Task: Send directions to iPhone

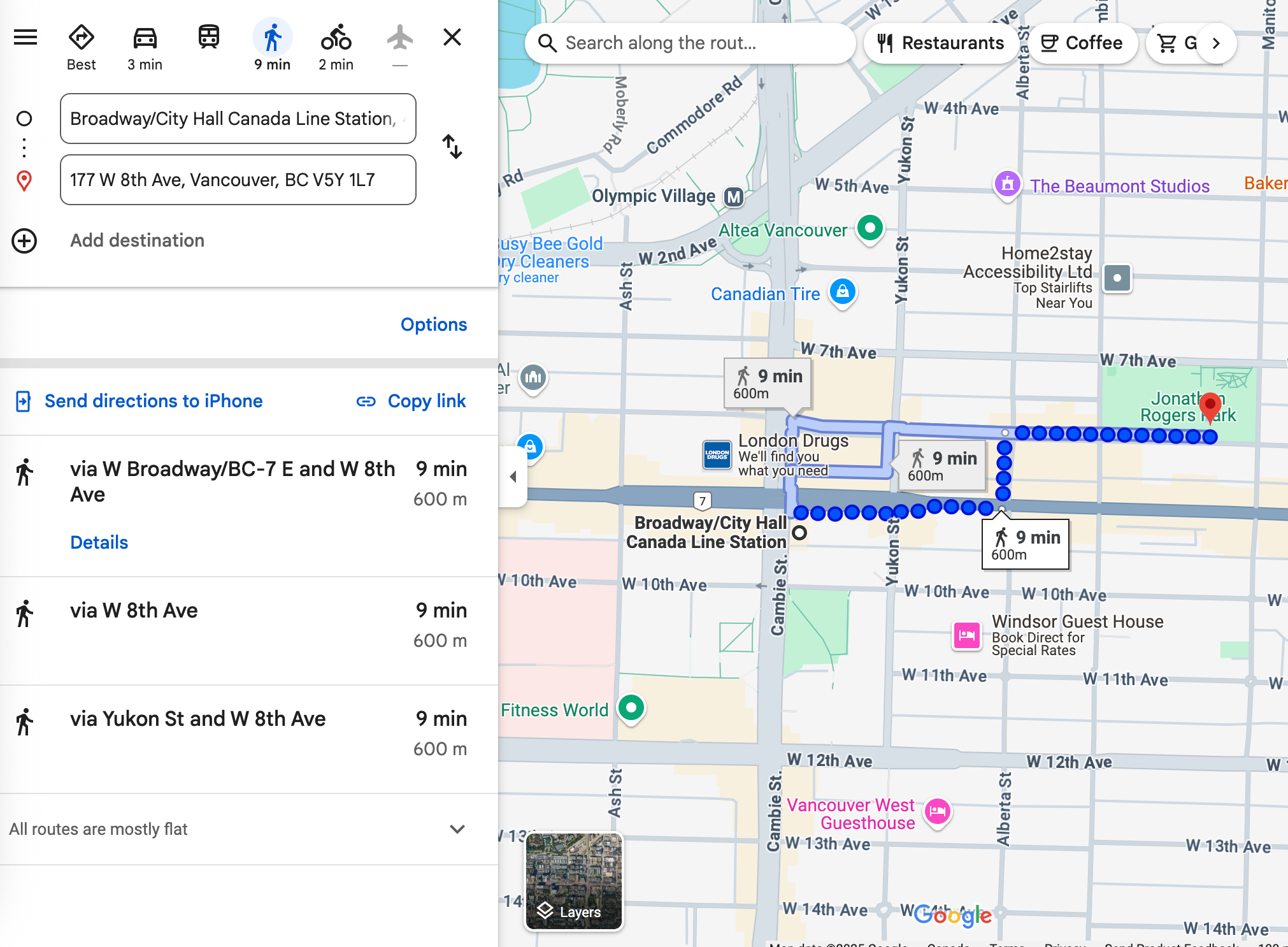Action: click(x=153, y=401)
